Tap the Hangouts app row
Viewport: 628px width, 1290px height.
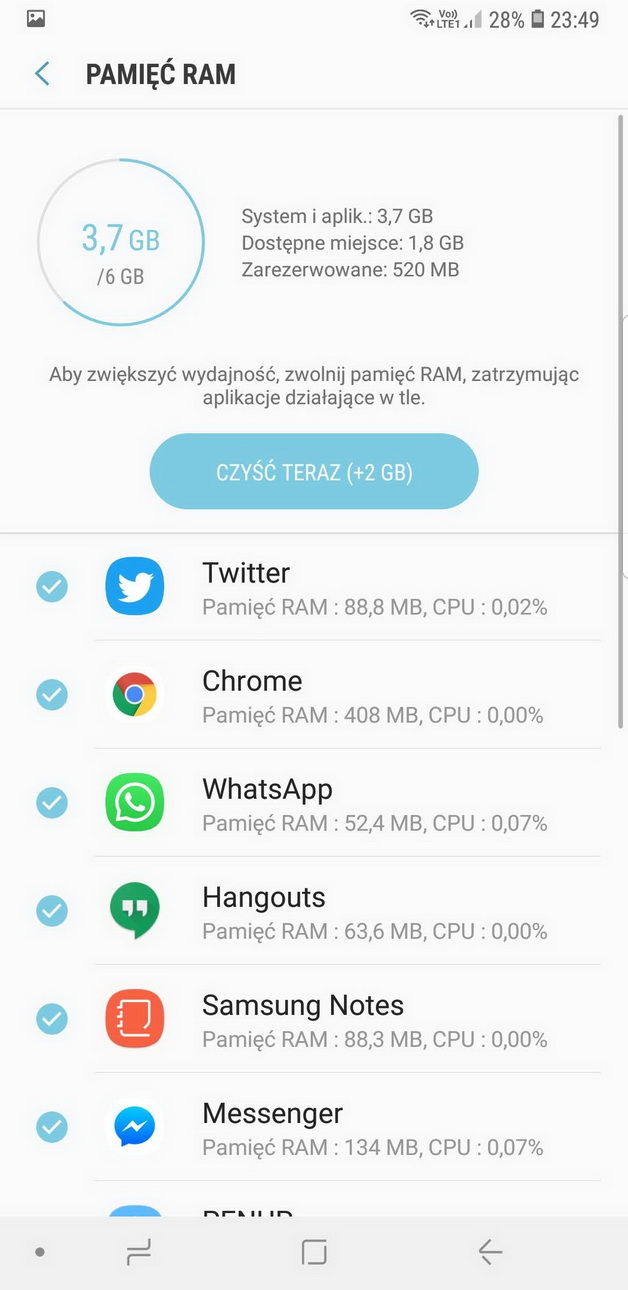374,912
